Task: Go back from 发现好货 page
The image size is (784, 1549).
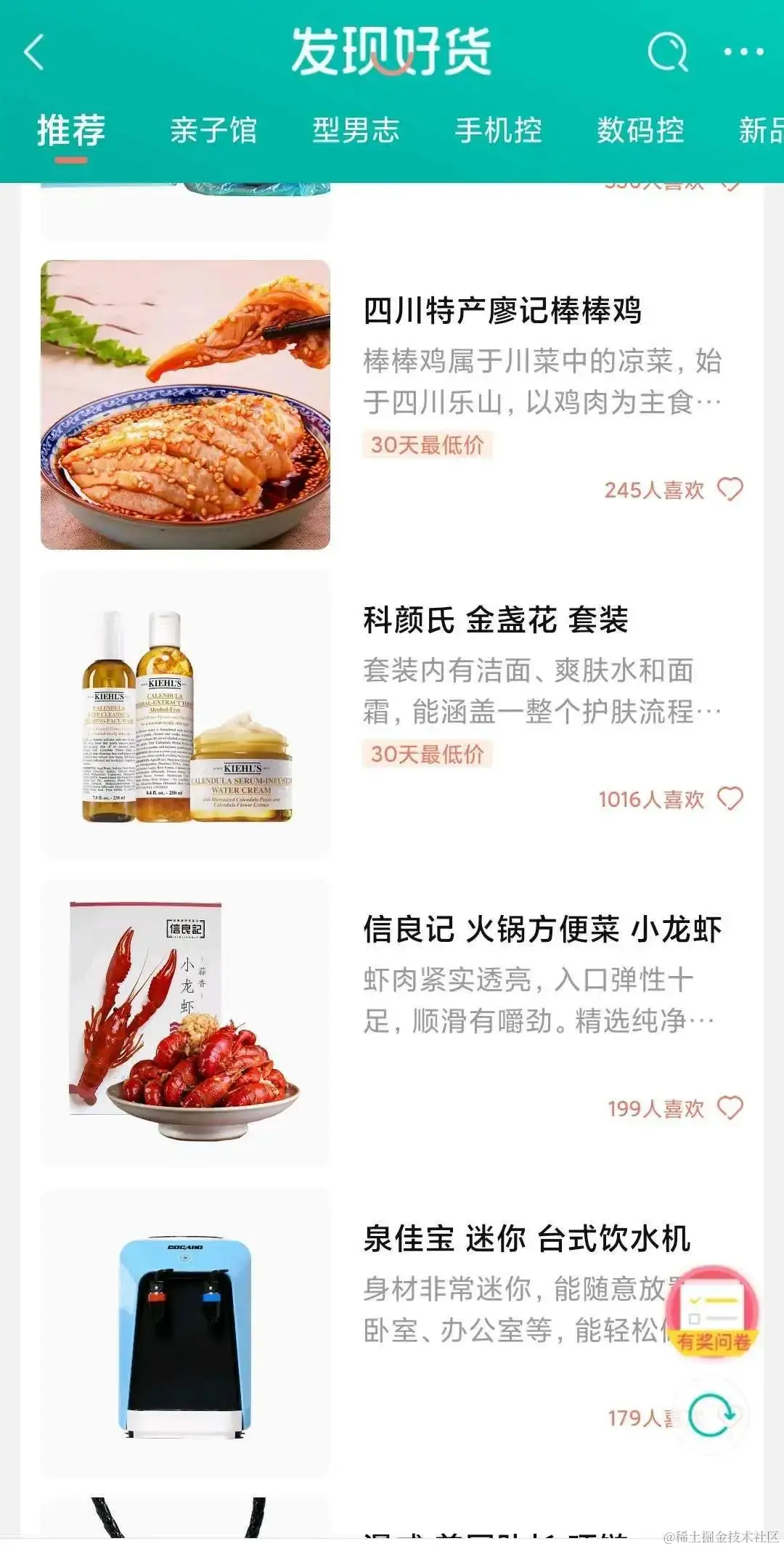Action: tap(34, 53)
